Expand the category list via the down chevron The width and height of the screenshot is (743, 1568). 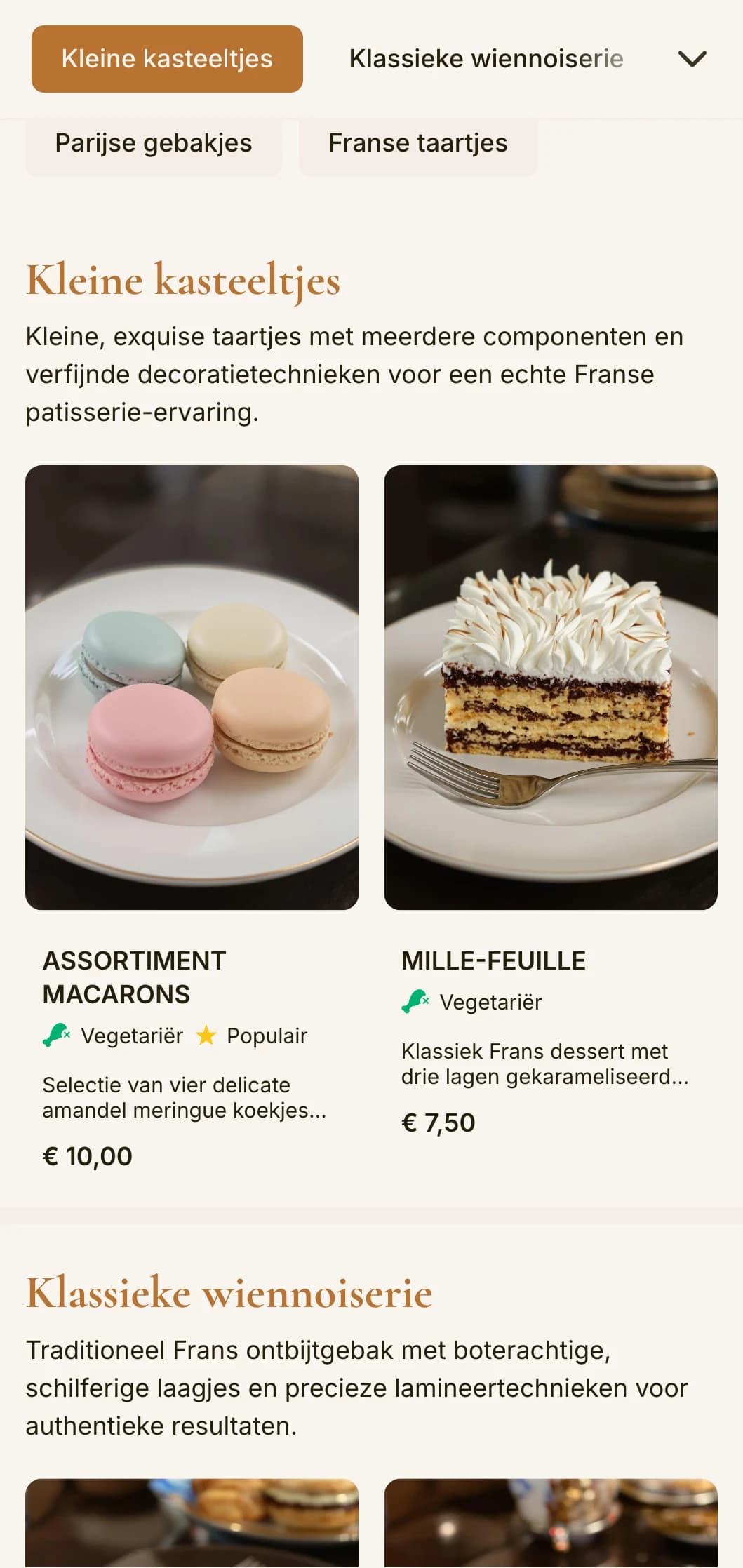692,59
